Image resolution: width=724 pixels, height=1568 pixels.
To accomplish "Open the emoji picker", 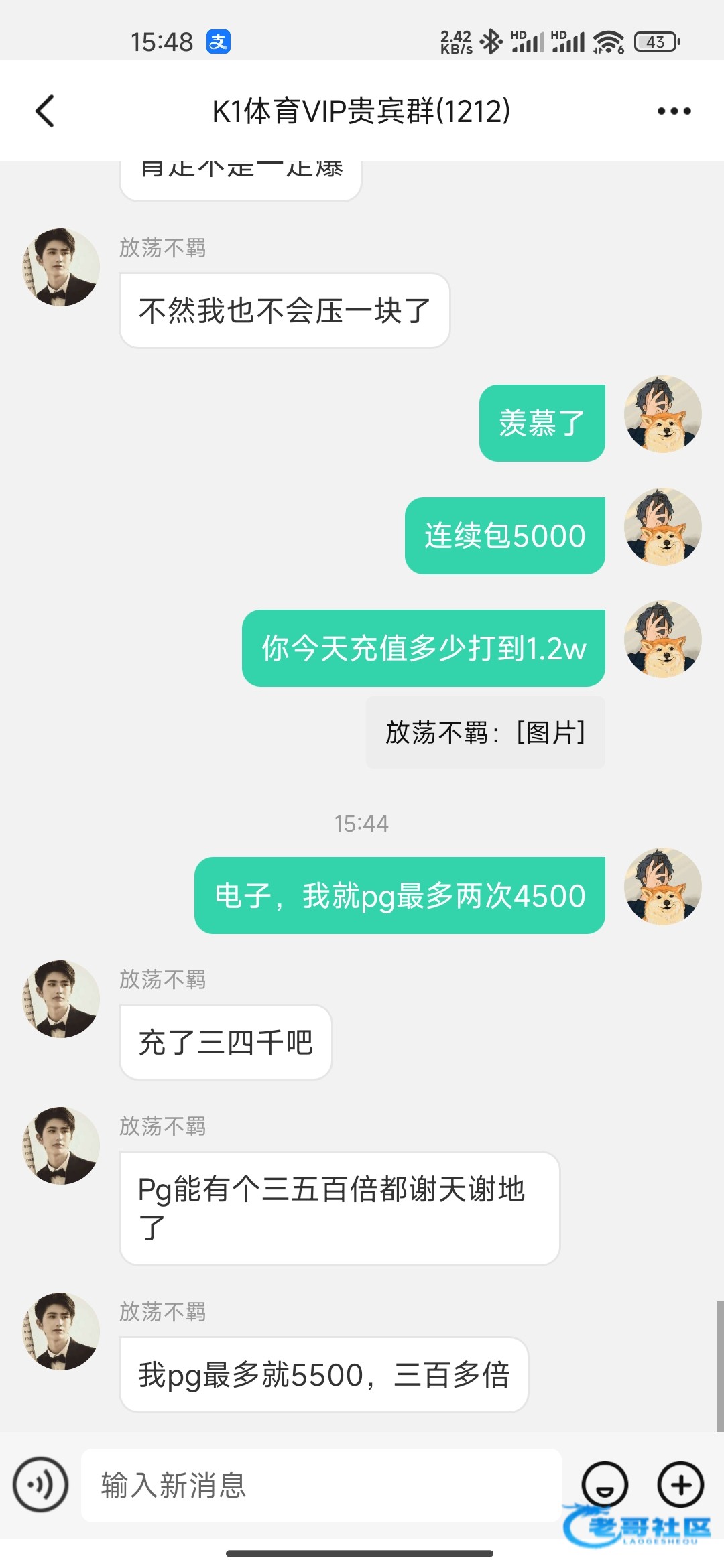I will (605, 1485).
